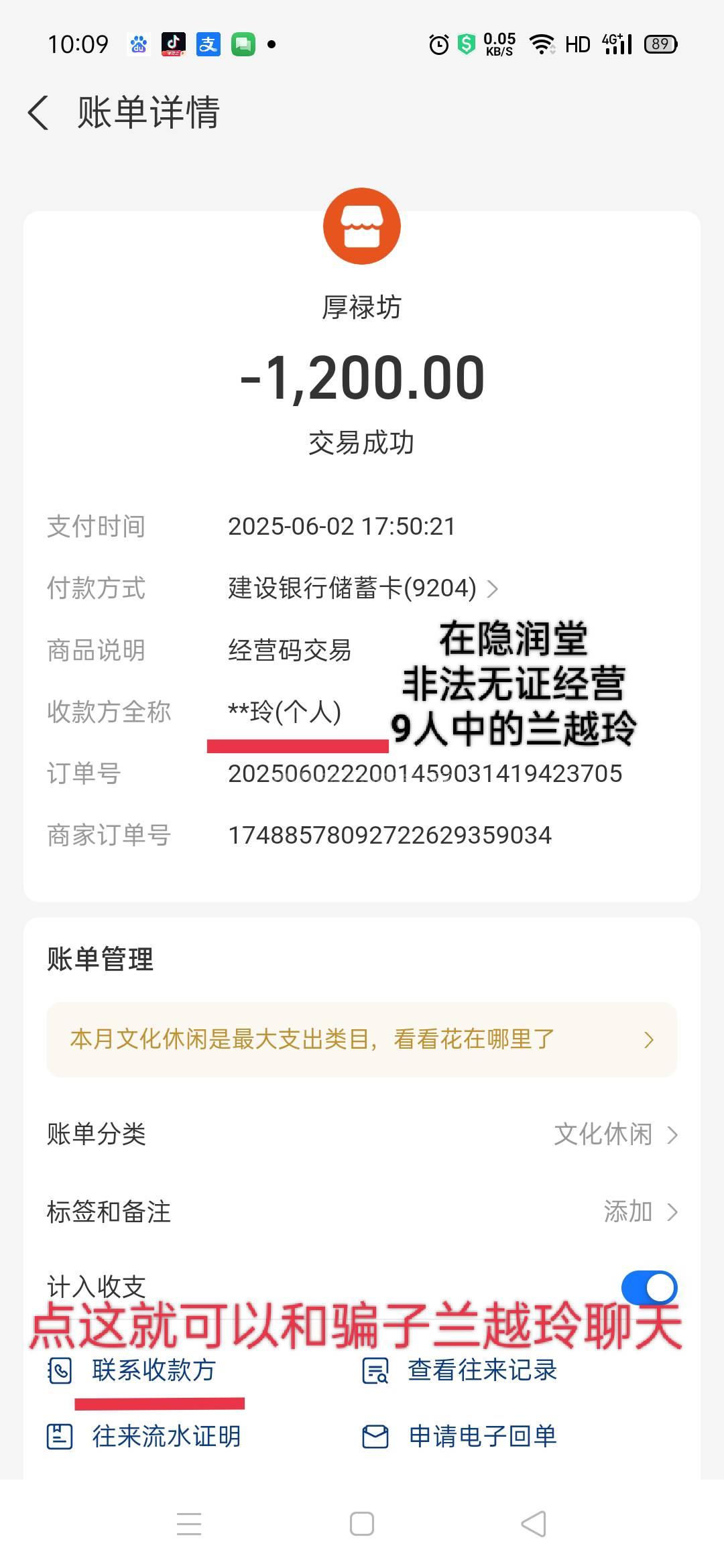Open the 本月文化休闲 spending insight banner
The width and height of the screenshot is (724, 1568).
(x=362, y=1039)
